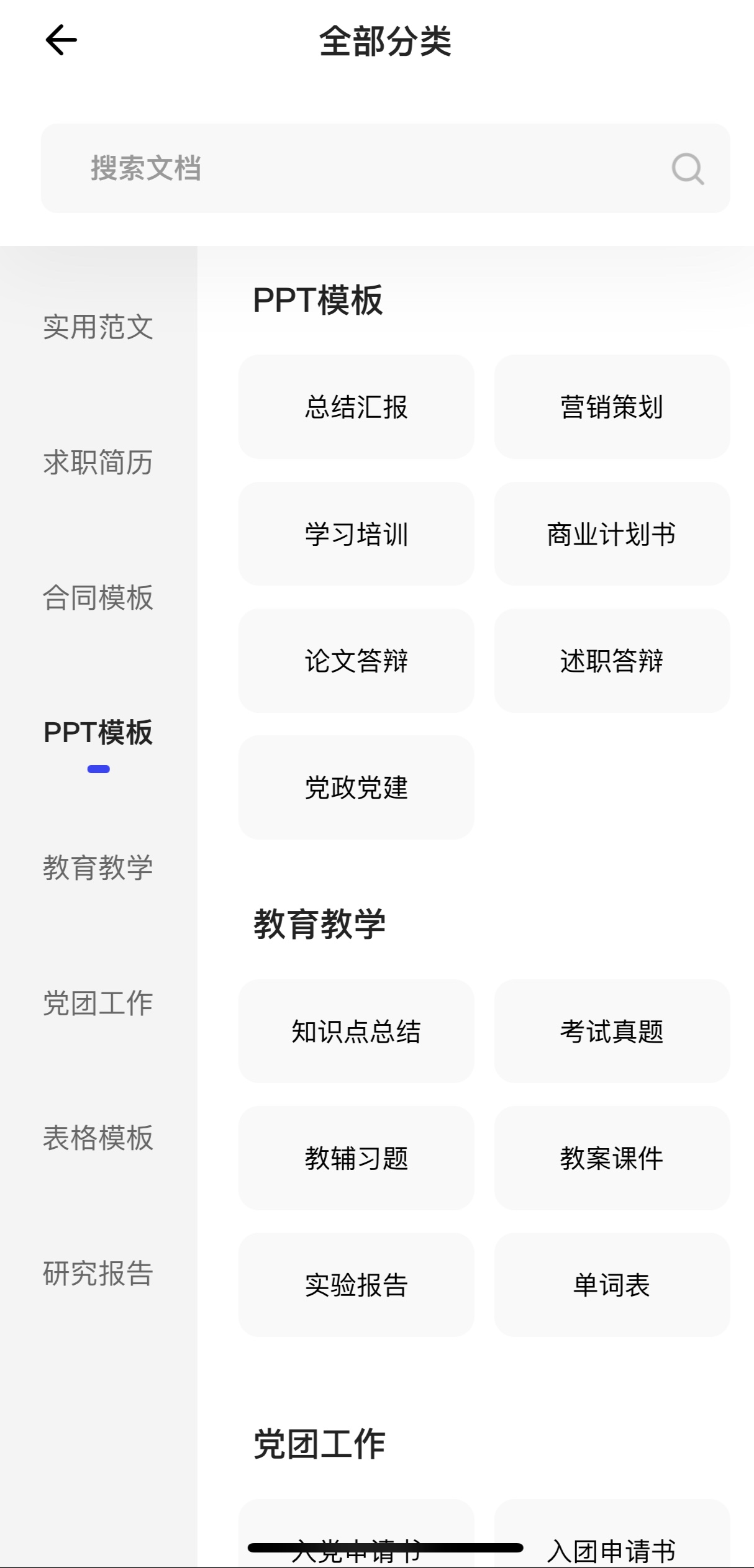754x1568 pixels.
Task: Open the 研究报告 sidebar category
Action: 98,1273
